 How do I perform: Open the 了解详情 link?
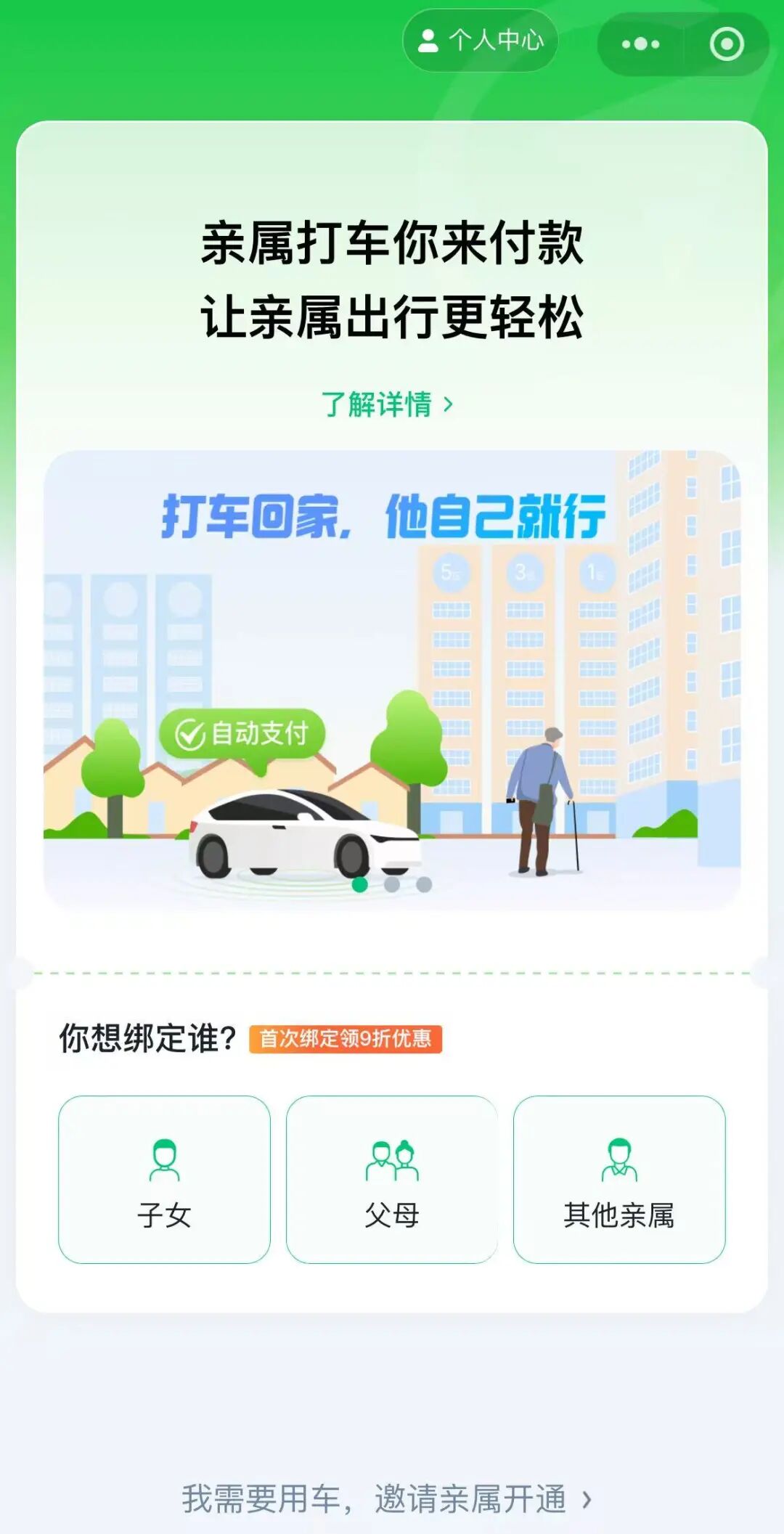pyautogui.click(x=387, y=404)
